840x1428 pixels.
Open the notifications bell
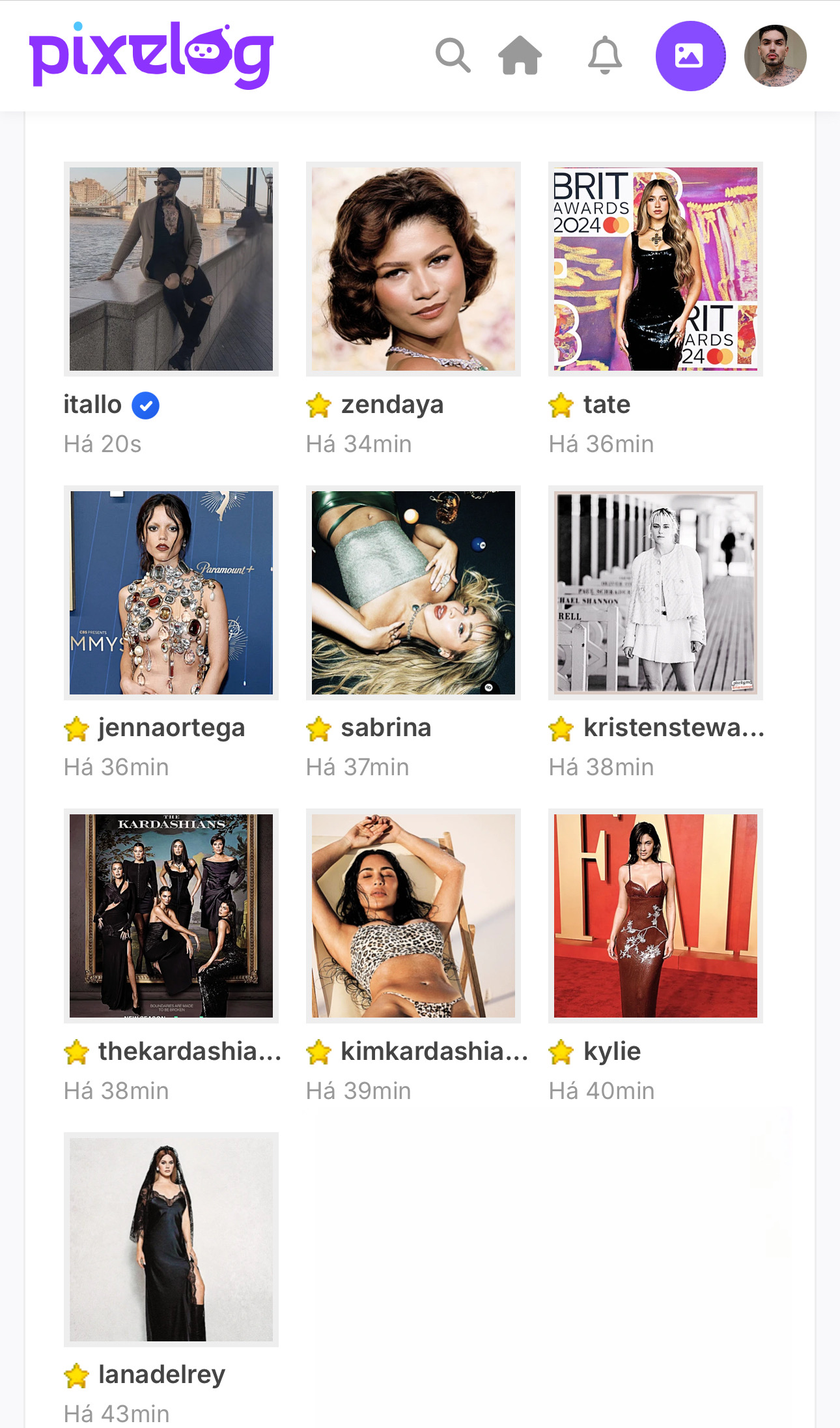click(x=604, y=55)
